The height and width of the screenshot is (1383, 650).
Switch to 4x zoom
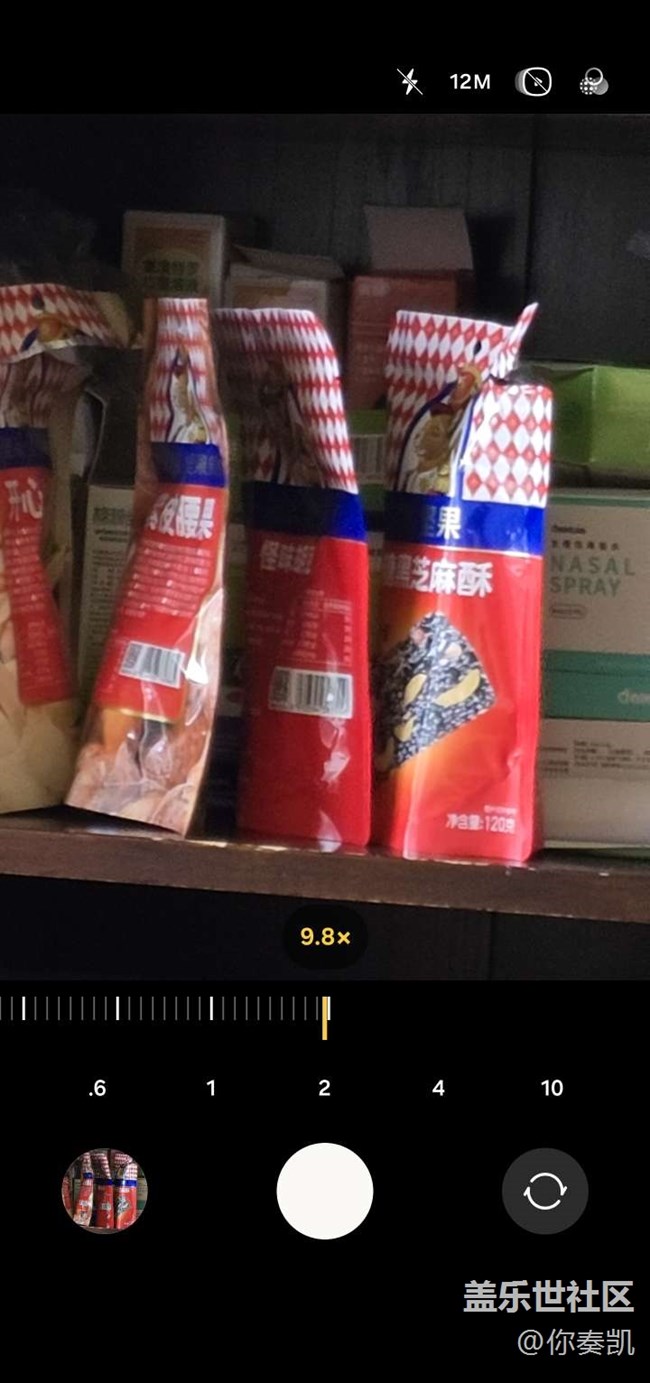[438, 1088]
